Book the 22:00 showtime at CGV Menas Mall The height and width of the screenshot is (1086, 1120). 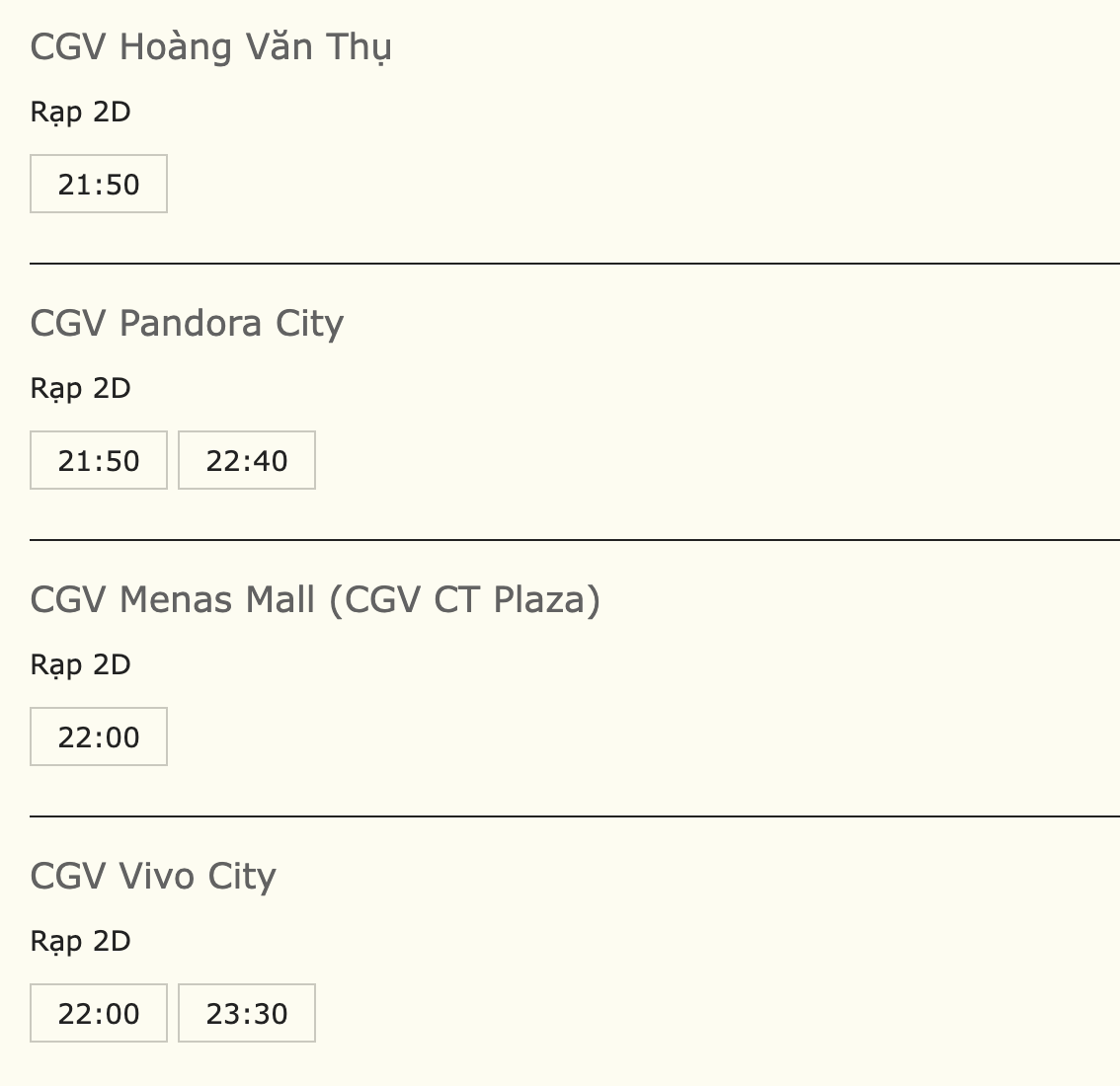click(x=99, y=737)
